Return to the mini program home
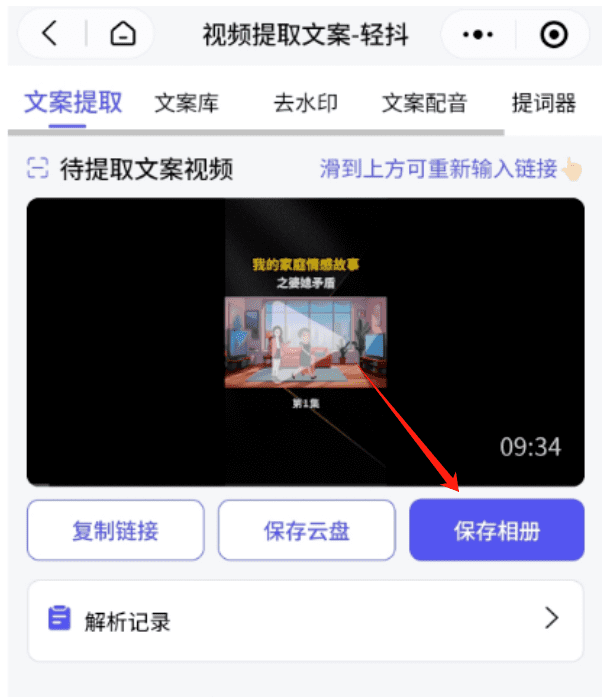 [123, 35]
